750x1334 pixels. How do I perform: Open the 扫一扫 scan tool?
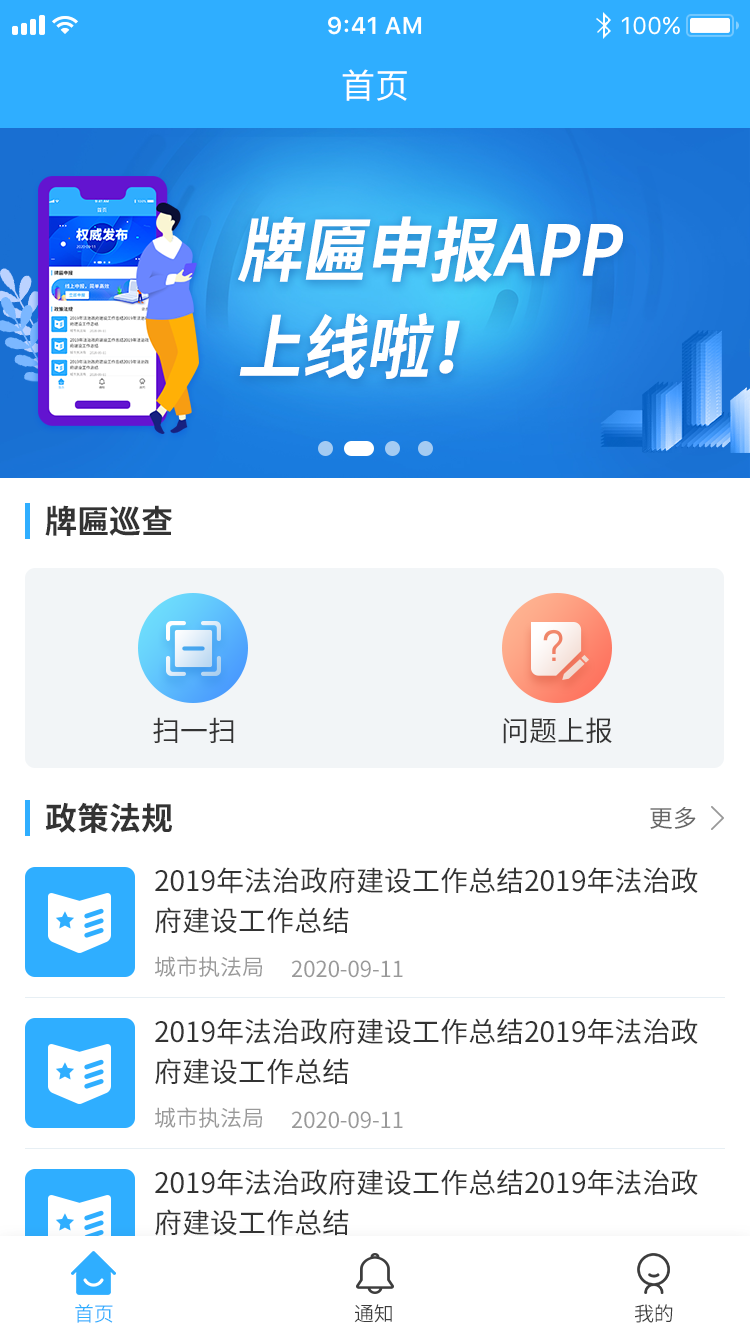(x=194, y=648)
